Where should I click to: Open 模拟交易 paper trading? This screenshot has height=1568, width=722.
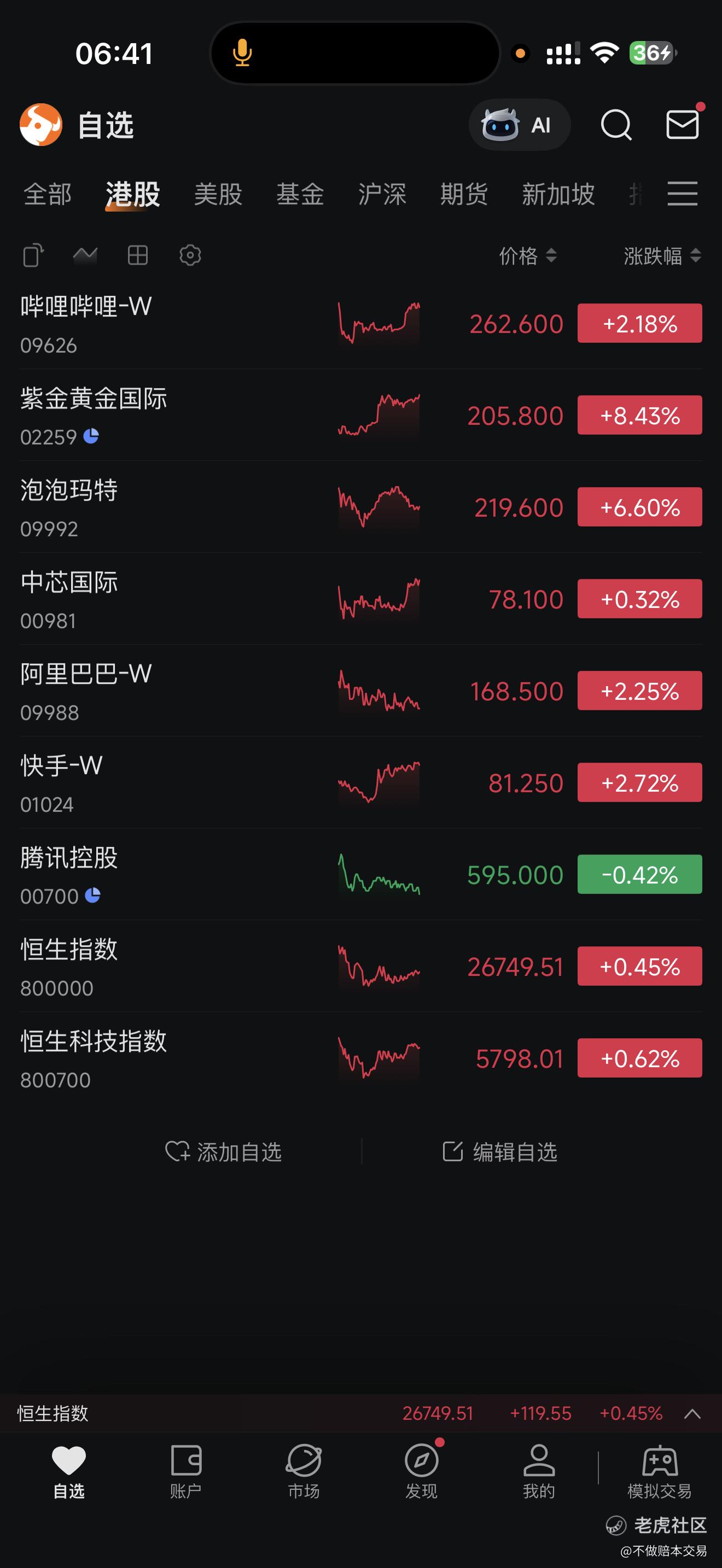pos(659,1471)
